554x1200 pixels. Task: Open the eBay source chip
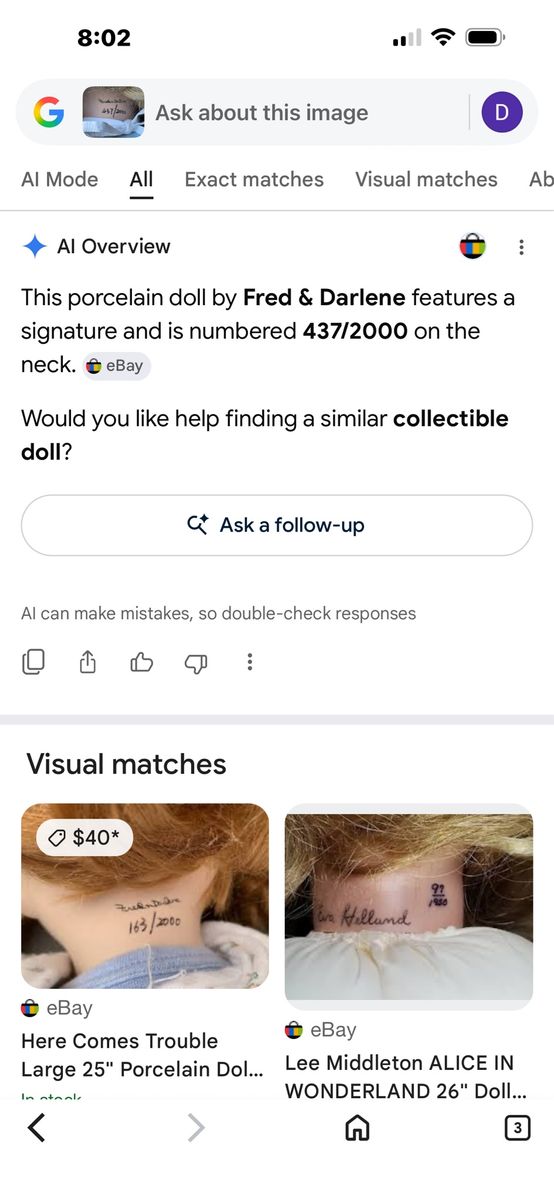(116, 366)
